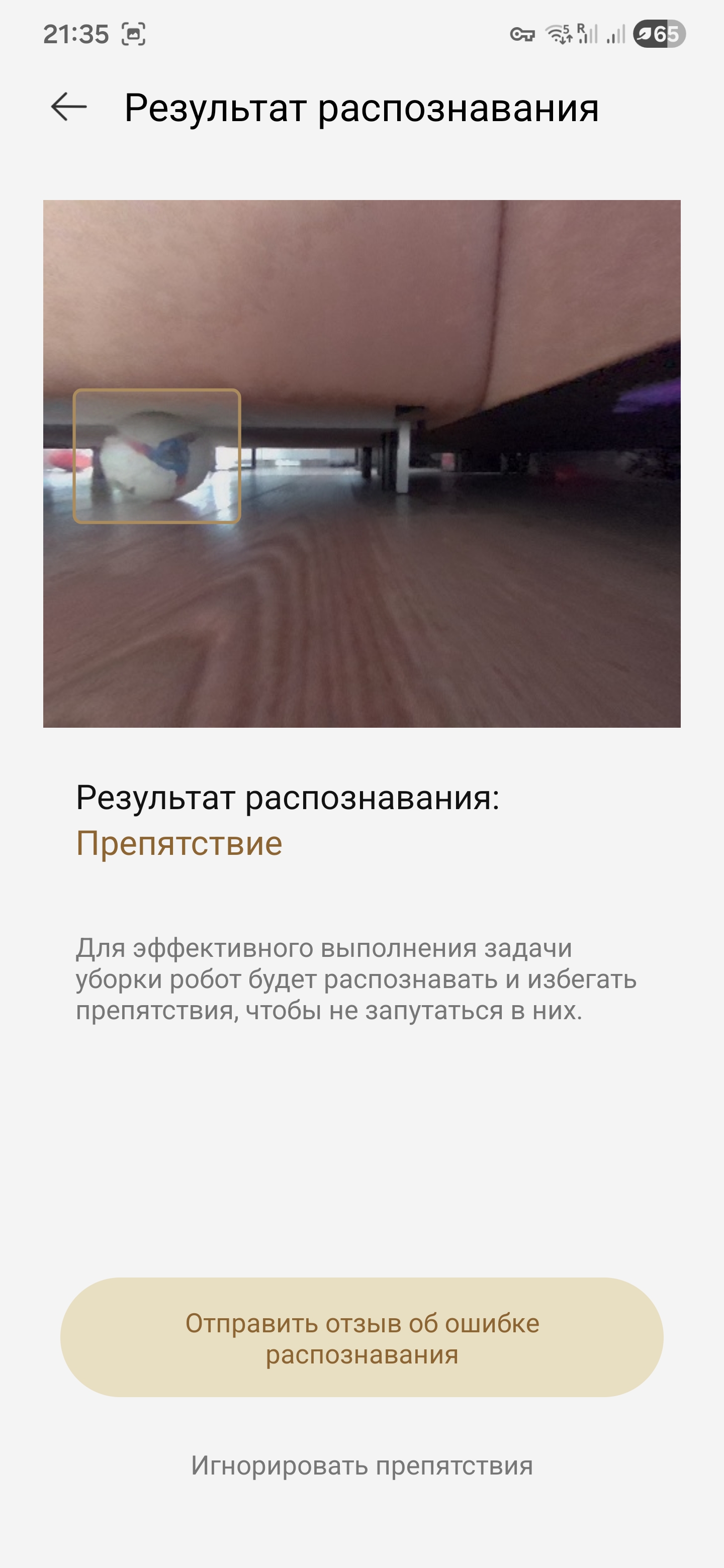
Task: Go back using the arrow icon
Action: [x=68, y=107]
